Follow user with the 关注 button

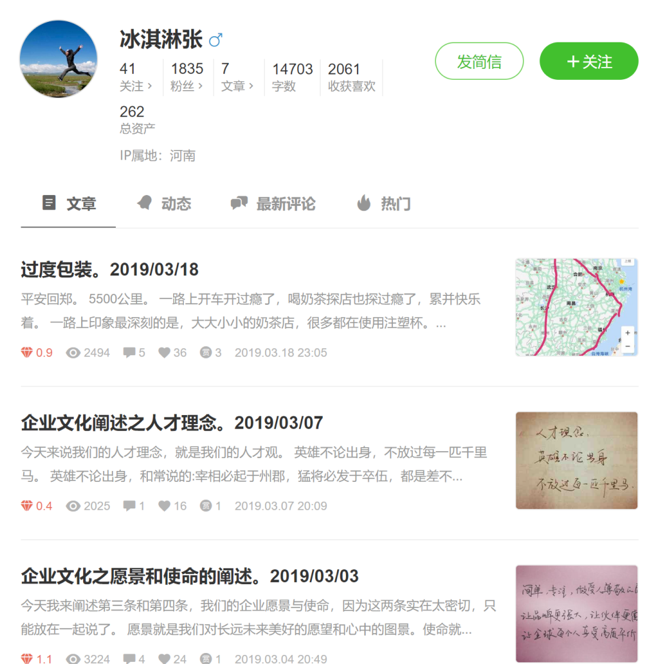click(589, 61)
